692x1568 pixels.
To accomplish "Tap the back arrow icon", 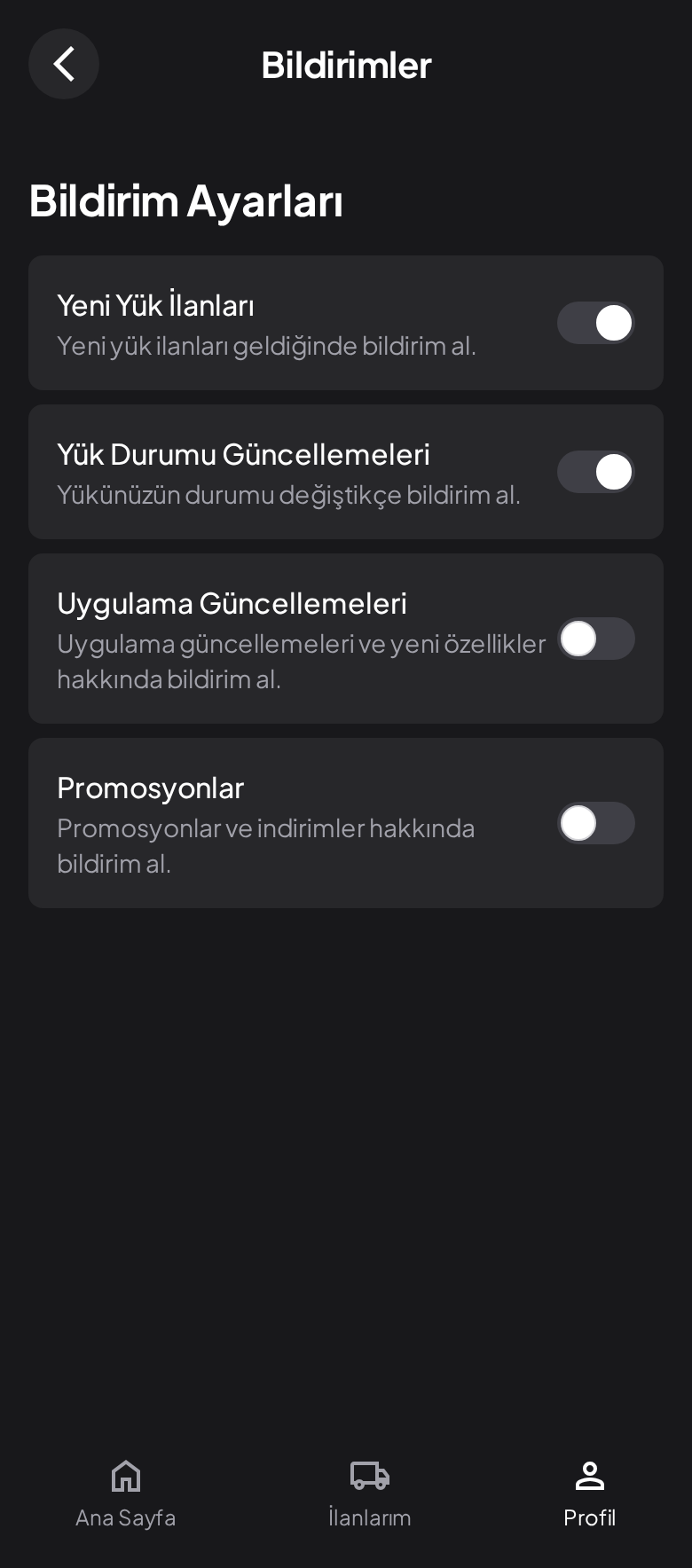I will click(x=63, y=64).
